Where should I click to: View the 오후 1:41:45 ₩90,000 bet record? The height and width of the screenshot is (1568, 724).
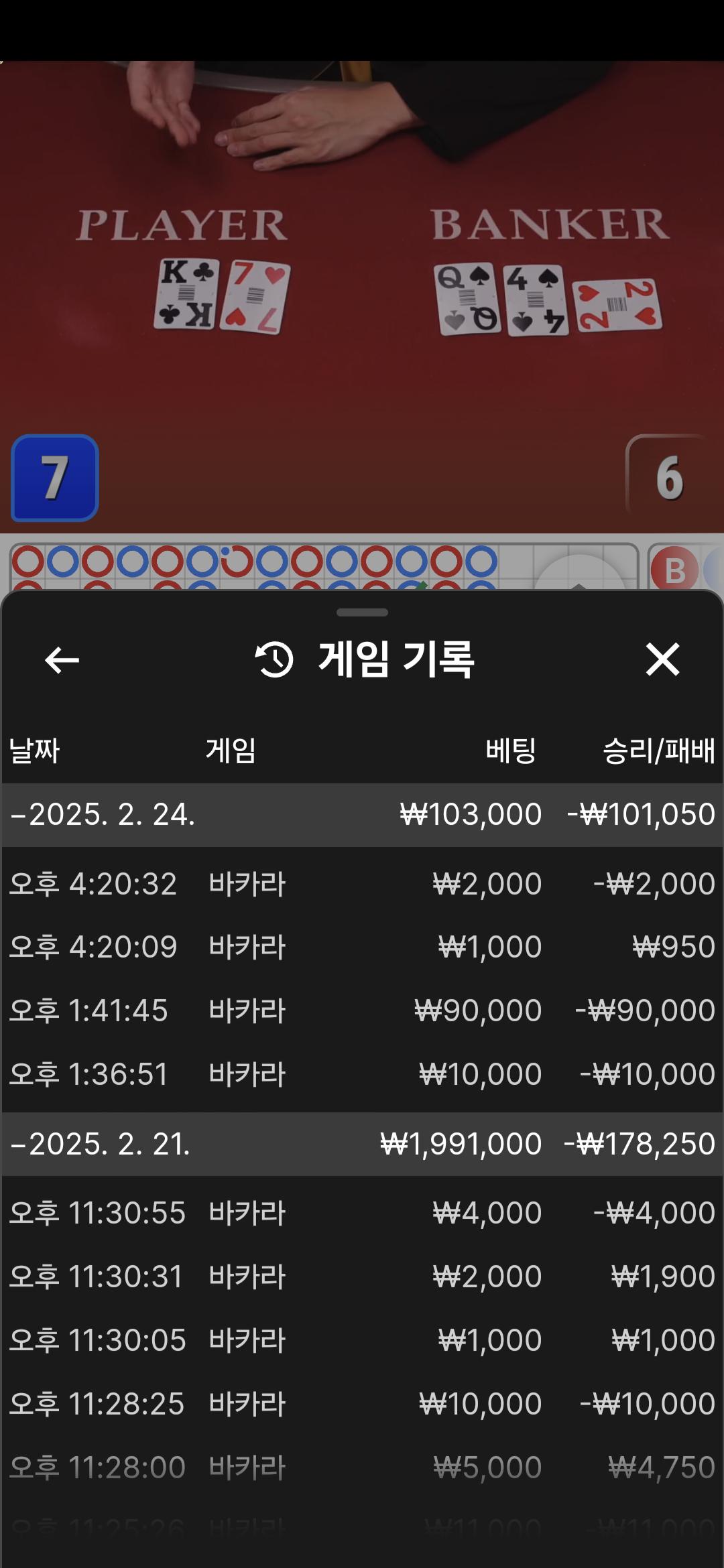[x=362, y=1010]
